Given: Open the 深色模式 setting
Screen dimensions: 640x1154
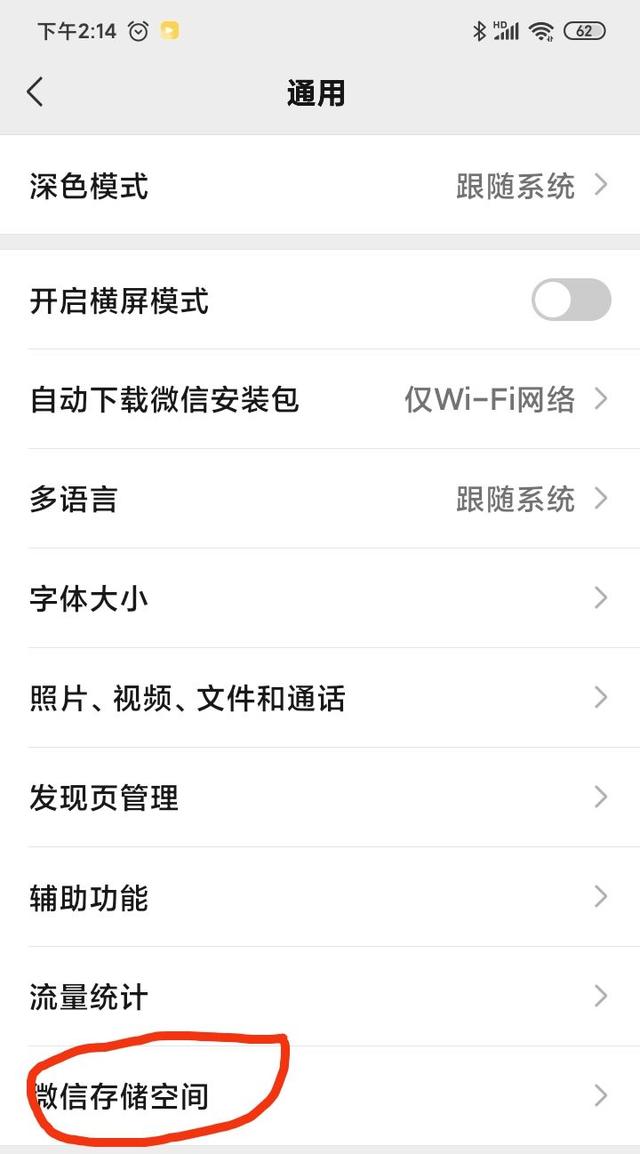Looking at the screenshot, I should 320,185.
